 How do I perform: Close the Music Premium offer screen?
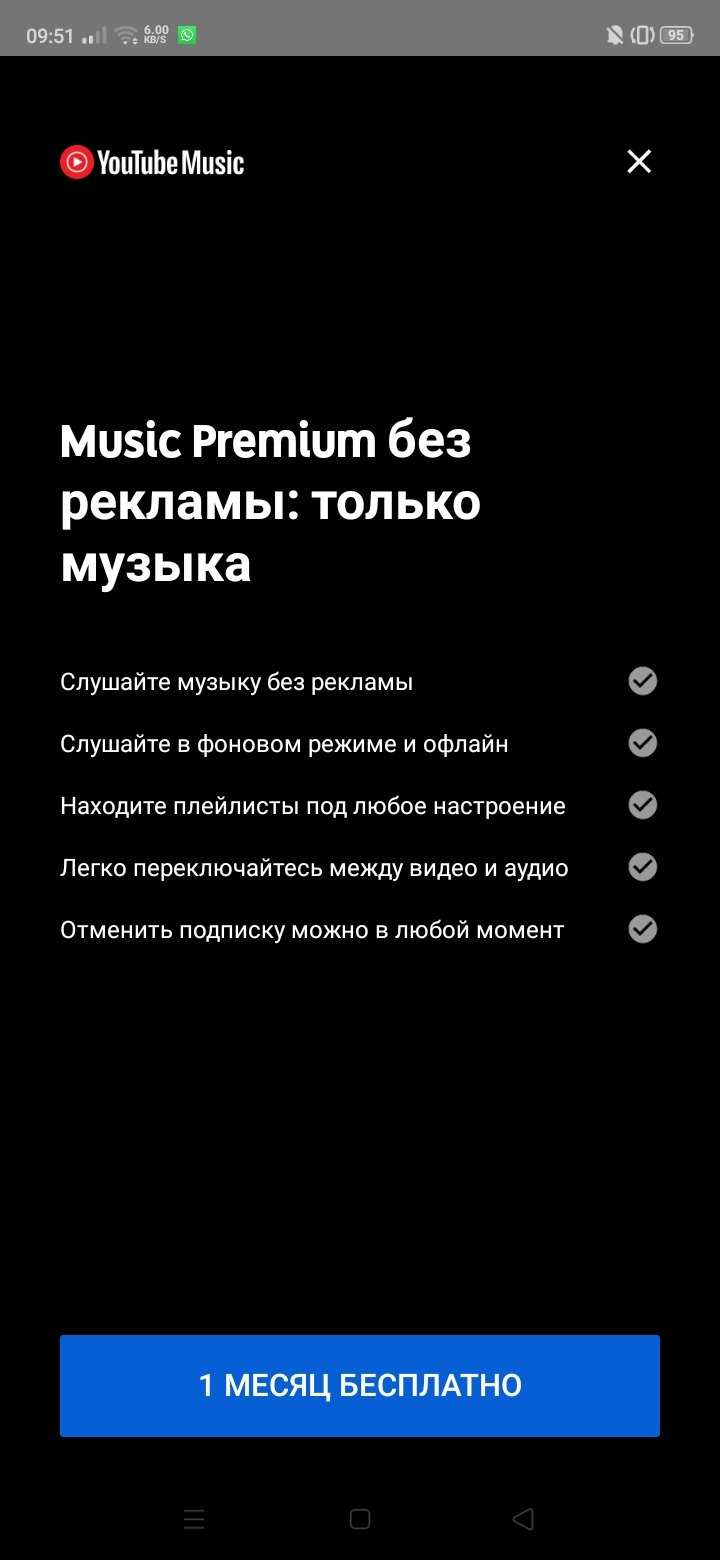point(639,162)
